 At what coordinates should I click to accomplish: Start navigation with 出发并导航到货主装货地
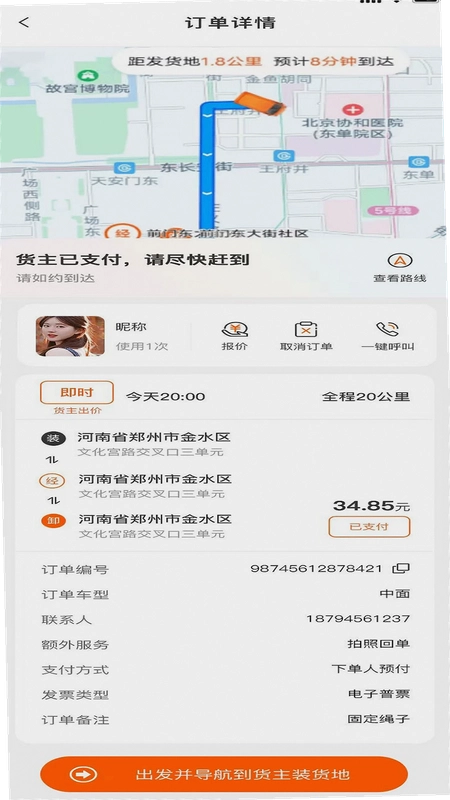pos(224,774)
